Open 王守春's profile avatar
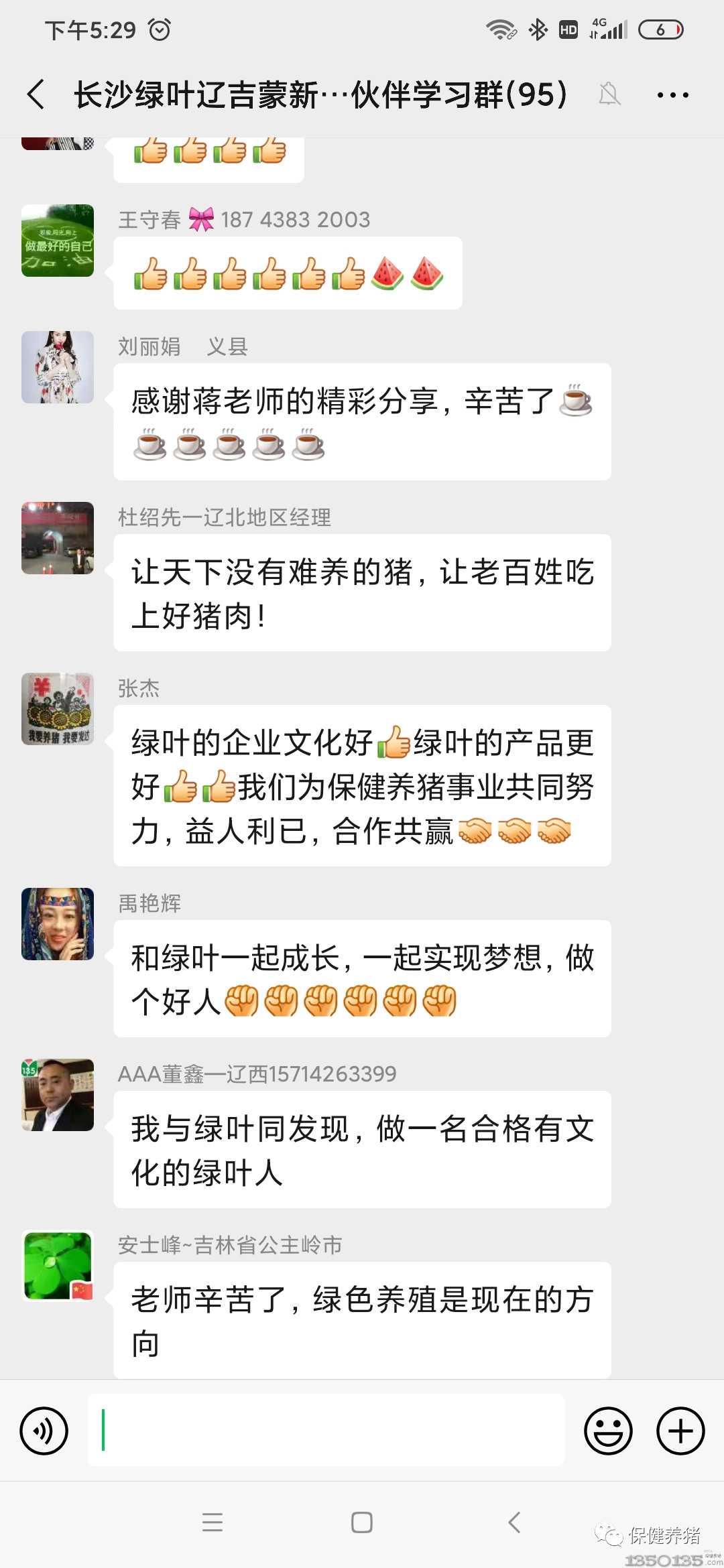This screenshot has width=724, height=1568. (58, 241)
